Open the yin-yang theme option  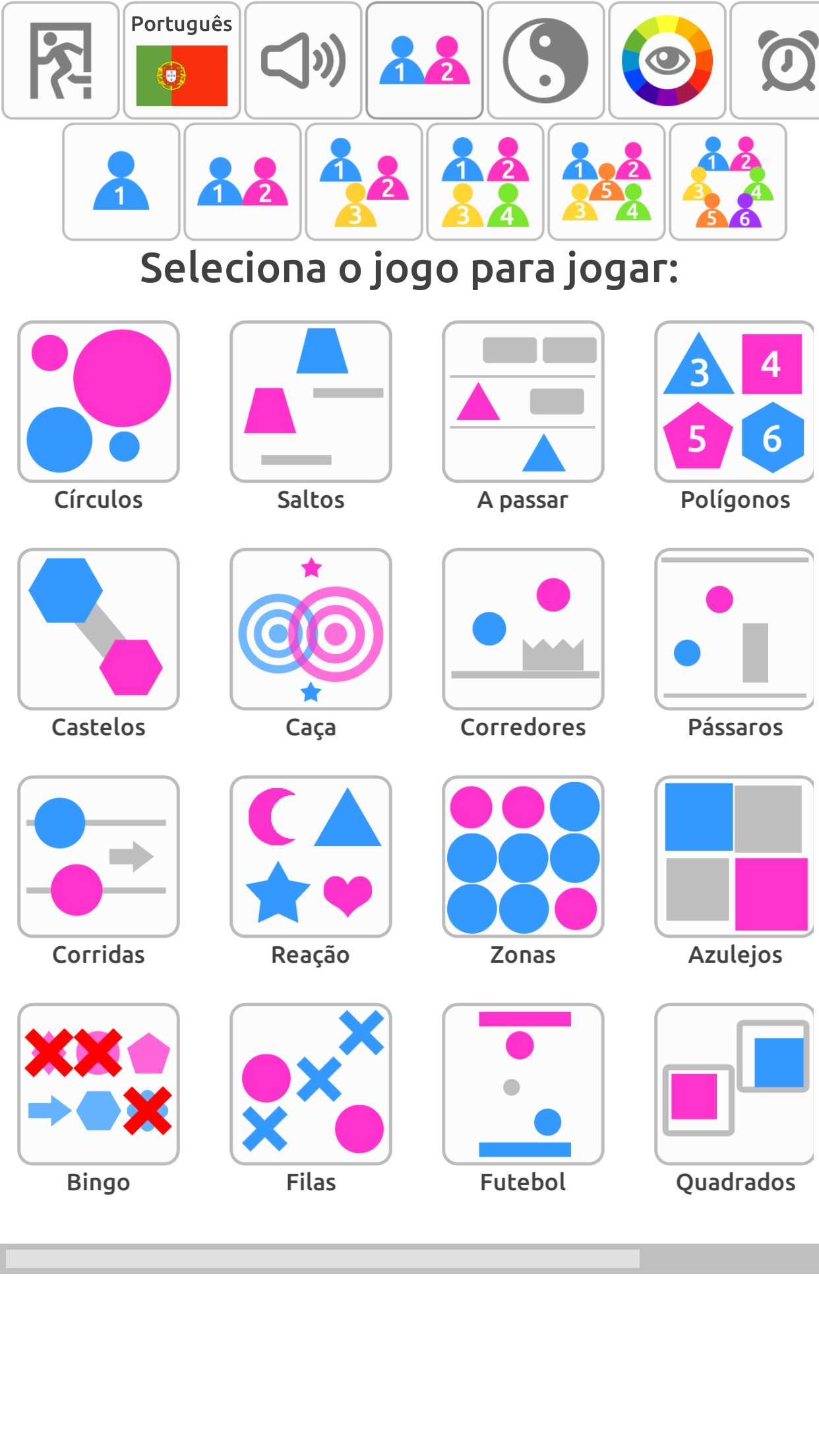[546, 61]
